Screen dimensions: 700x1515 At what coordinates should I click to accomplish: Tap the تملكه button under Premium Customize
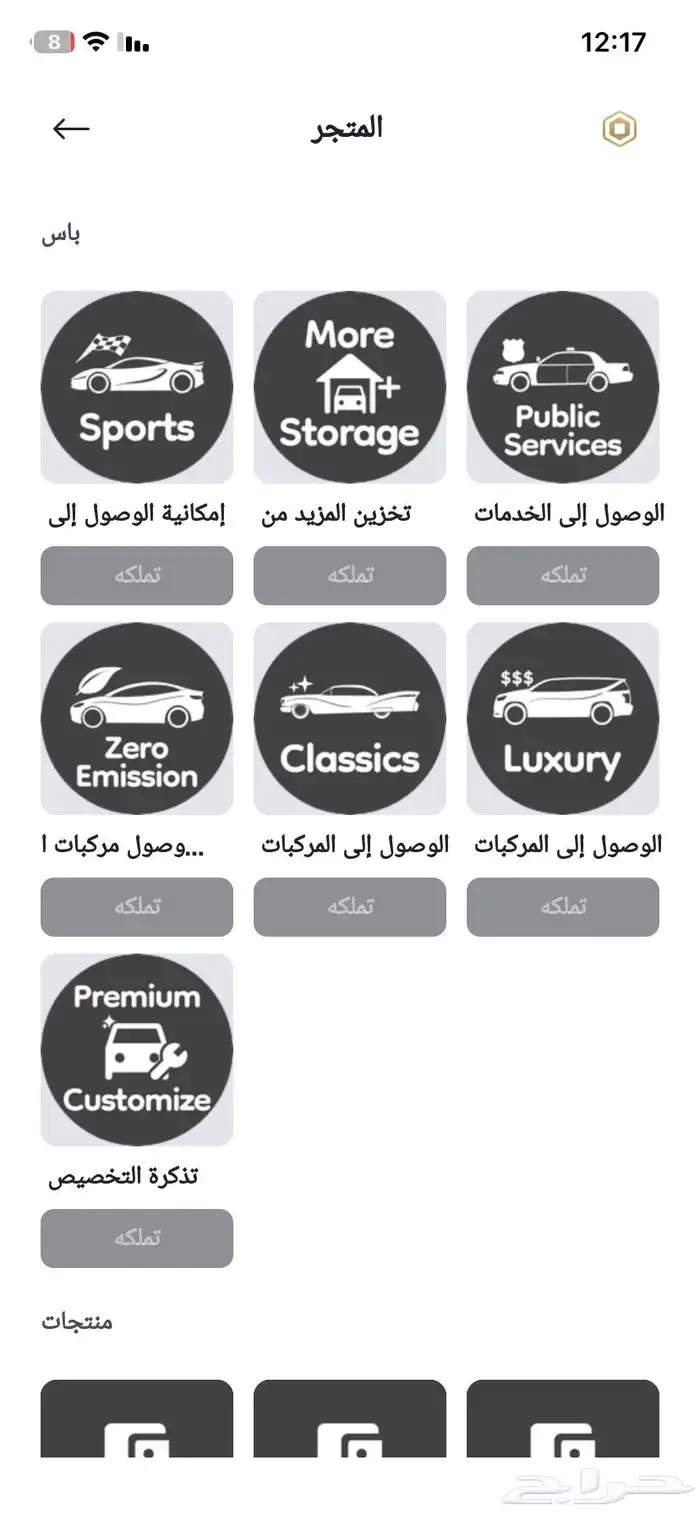(137, 1238)
